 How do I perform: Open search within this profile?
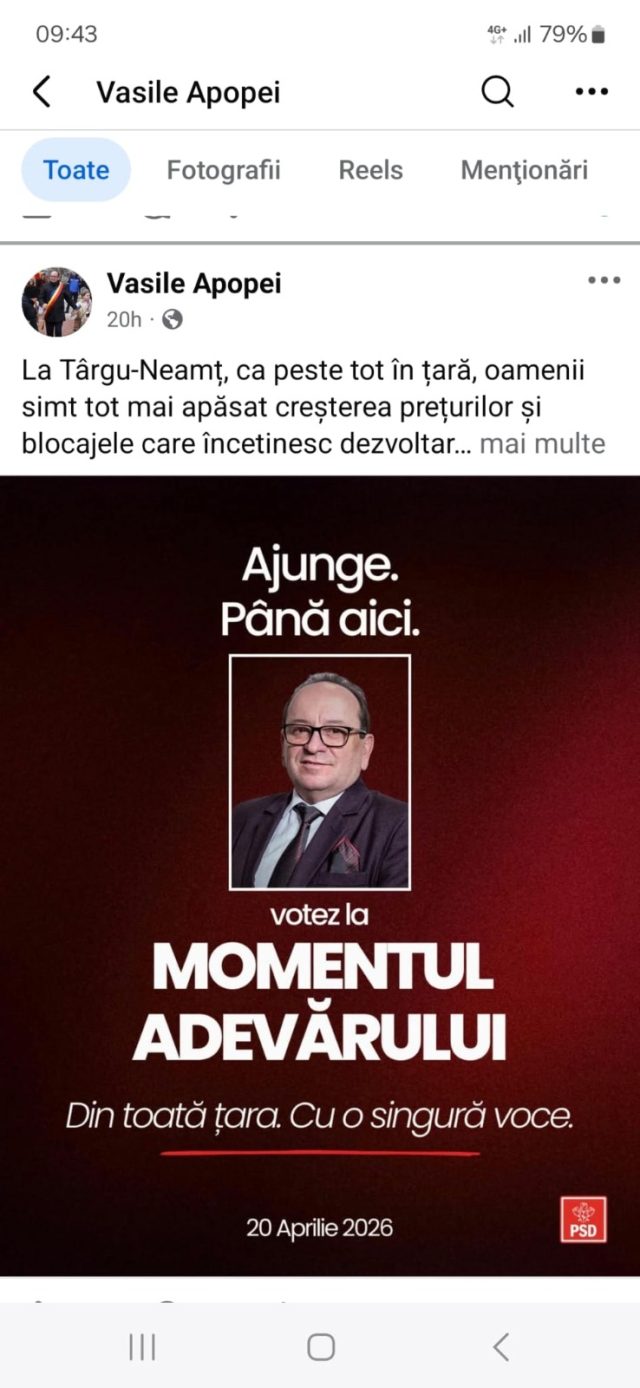pos(497,93)
